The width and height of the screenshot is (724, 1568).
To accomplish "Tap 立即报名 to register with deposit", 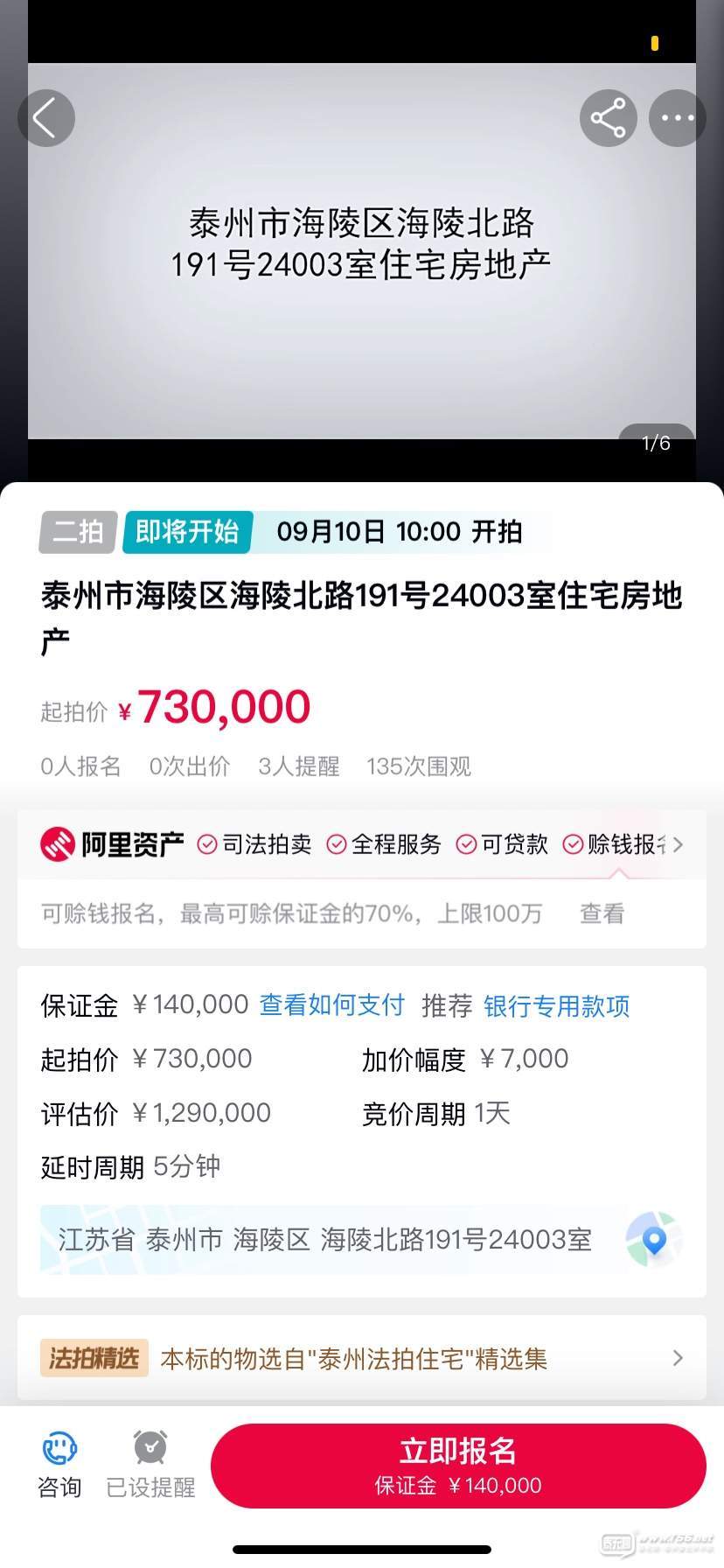I will pyautogui.click(x=458, y=1465).
